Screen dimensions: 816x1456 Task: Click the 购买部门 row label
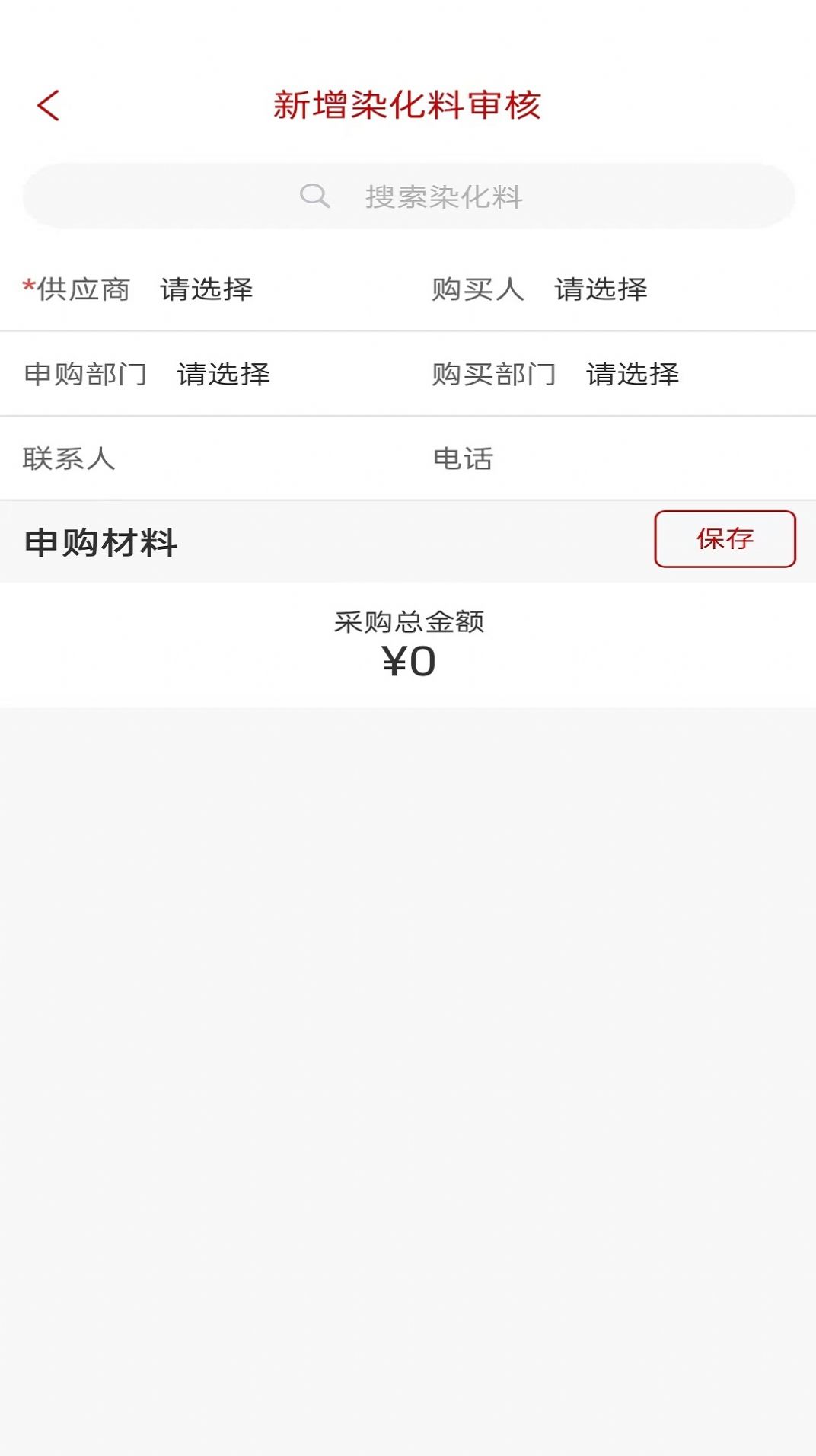495,374
